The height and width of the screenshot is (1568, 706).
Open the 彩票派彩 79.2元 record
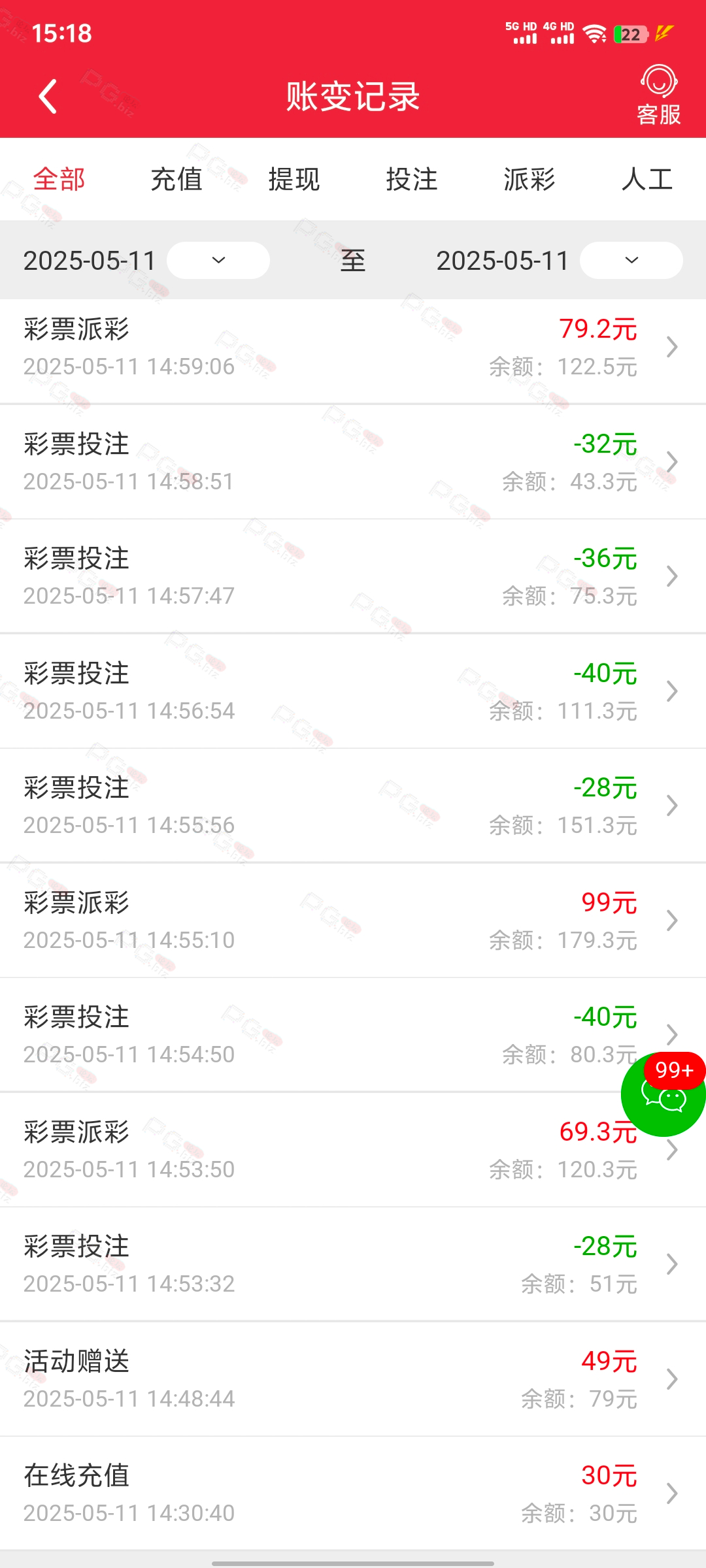coord(353,348)
